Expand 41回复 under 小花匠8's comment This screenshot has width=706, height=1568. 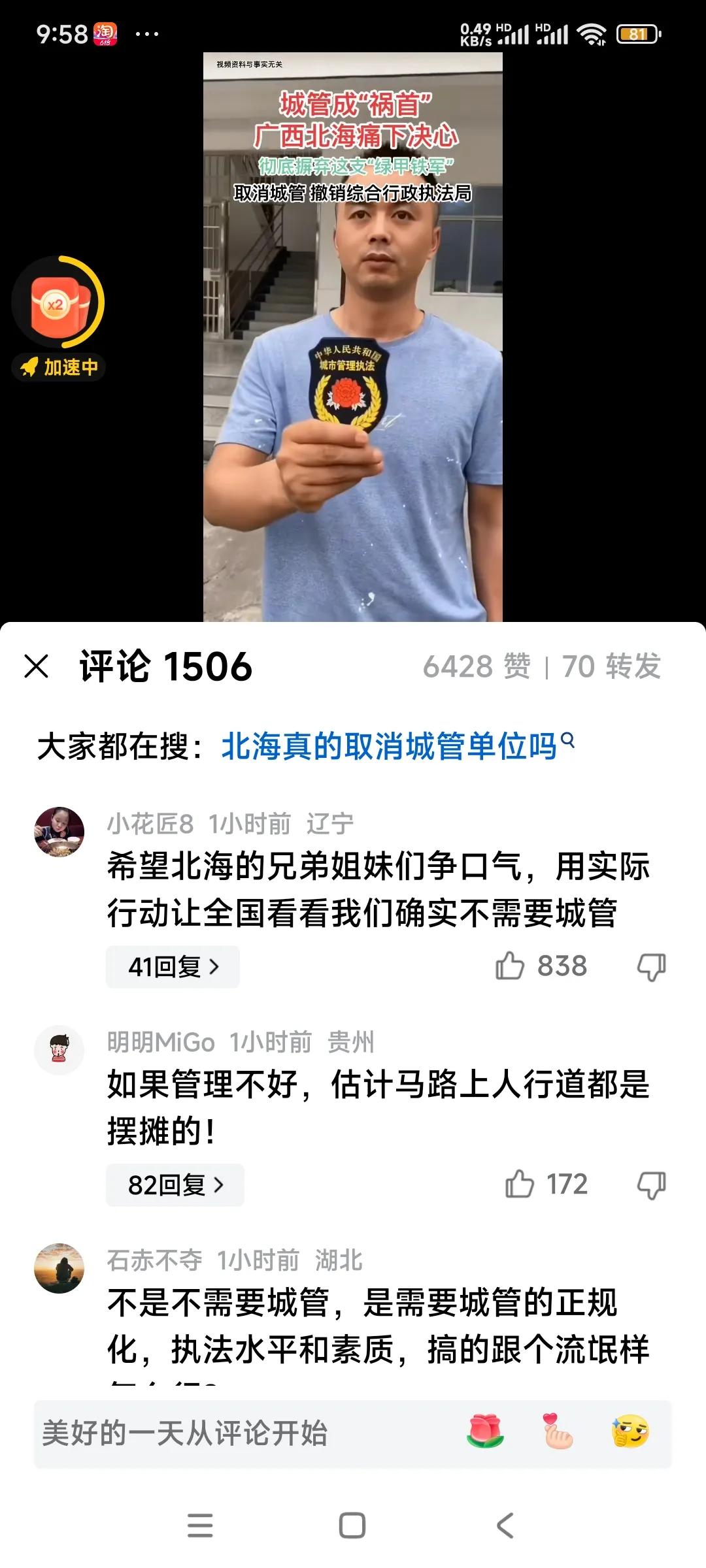pyautogui.click(x=173, y=966)
